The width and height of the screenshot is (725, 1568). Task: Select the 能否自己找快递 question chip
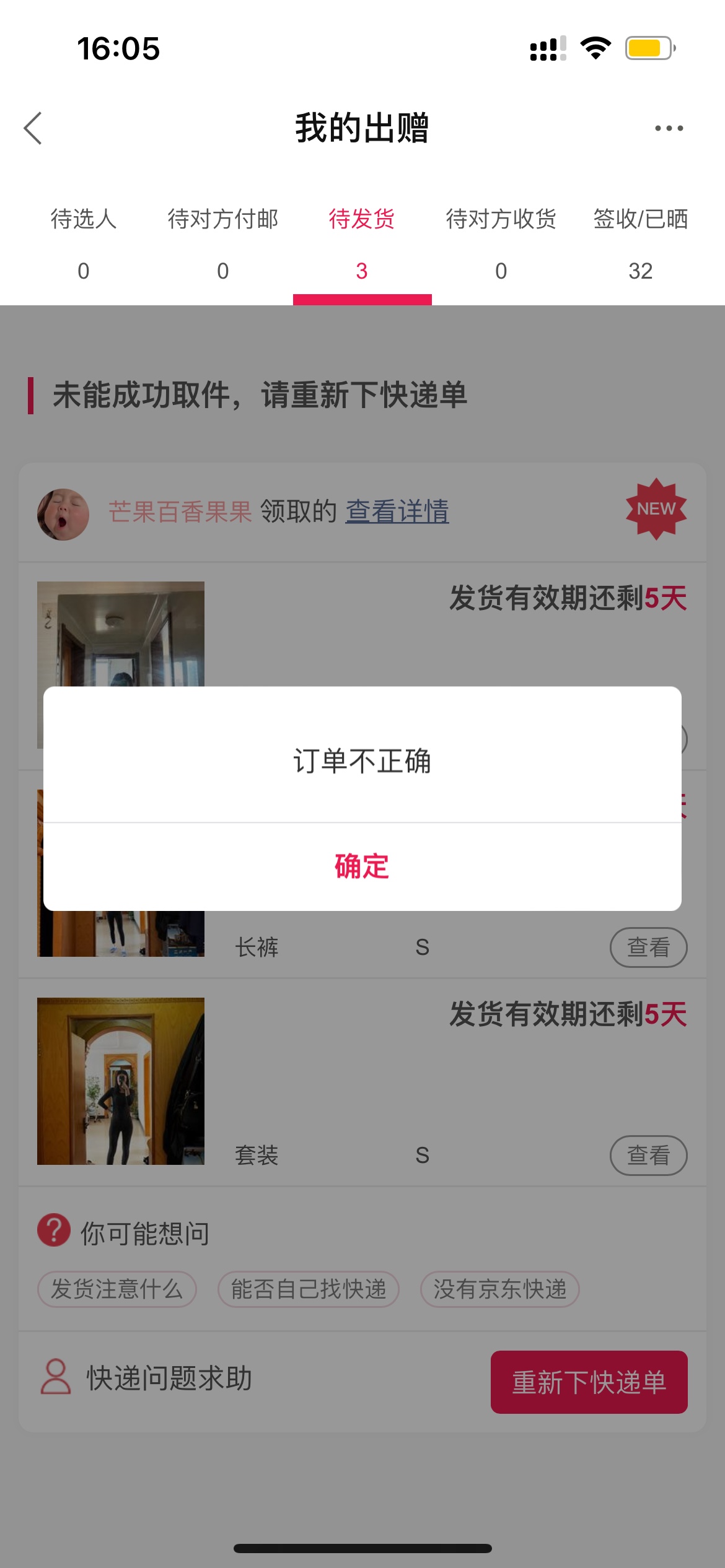coord(309,1289)
